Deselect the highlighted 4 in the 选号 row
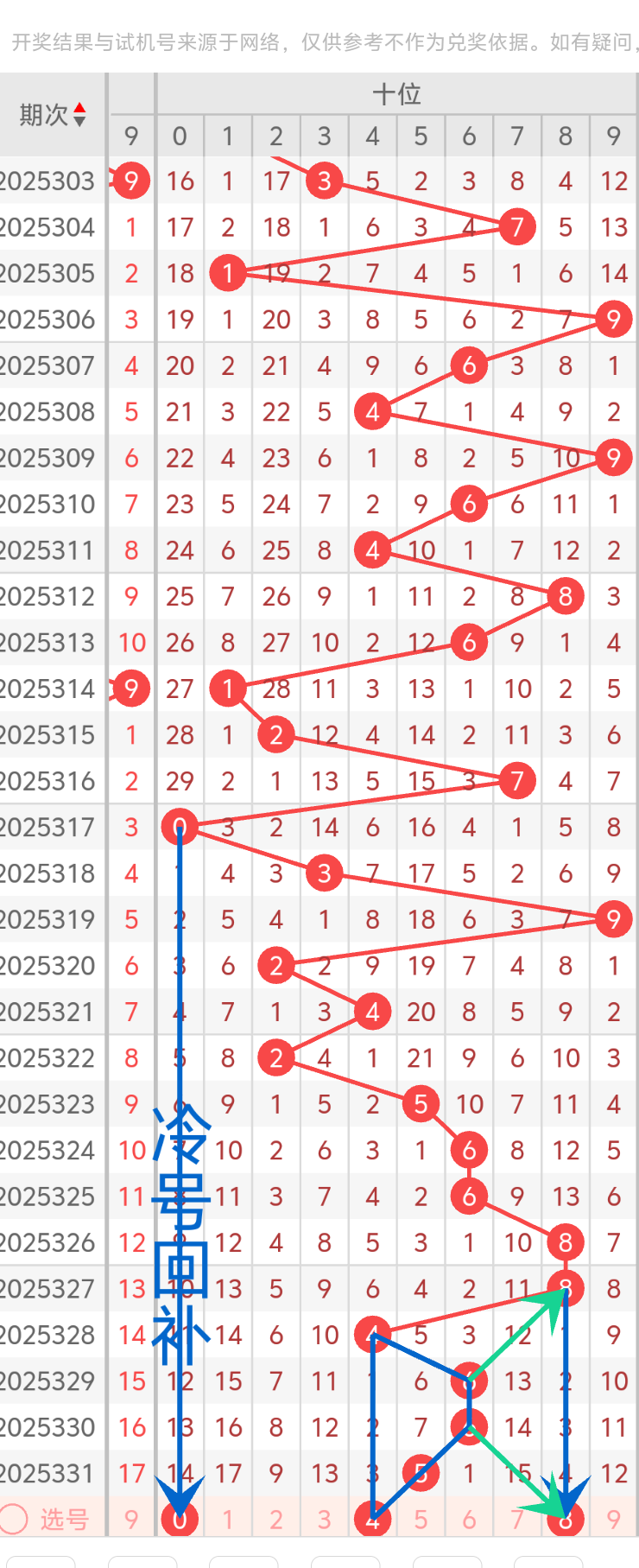Image resolution: width=639 pixels, height=1568 pixels. tap(372, 1518)
